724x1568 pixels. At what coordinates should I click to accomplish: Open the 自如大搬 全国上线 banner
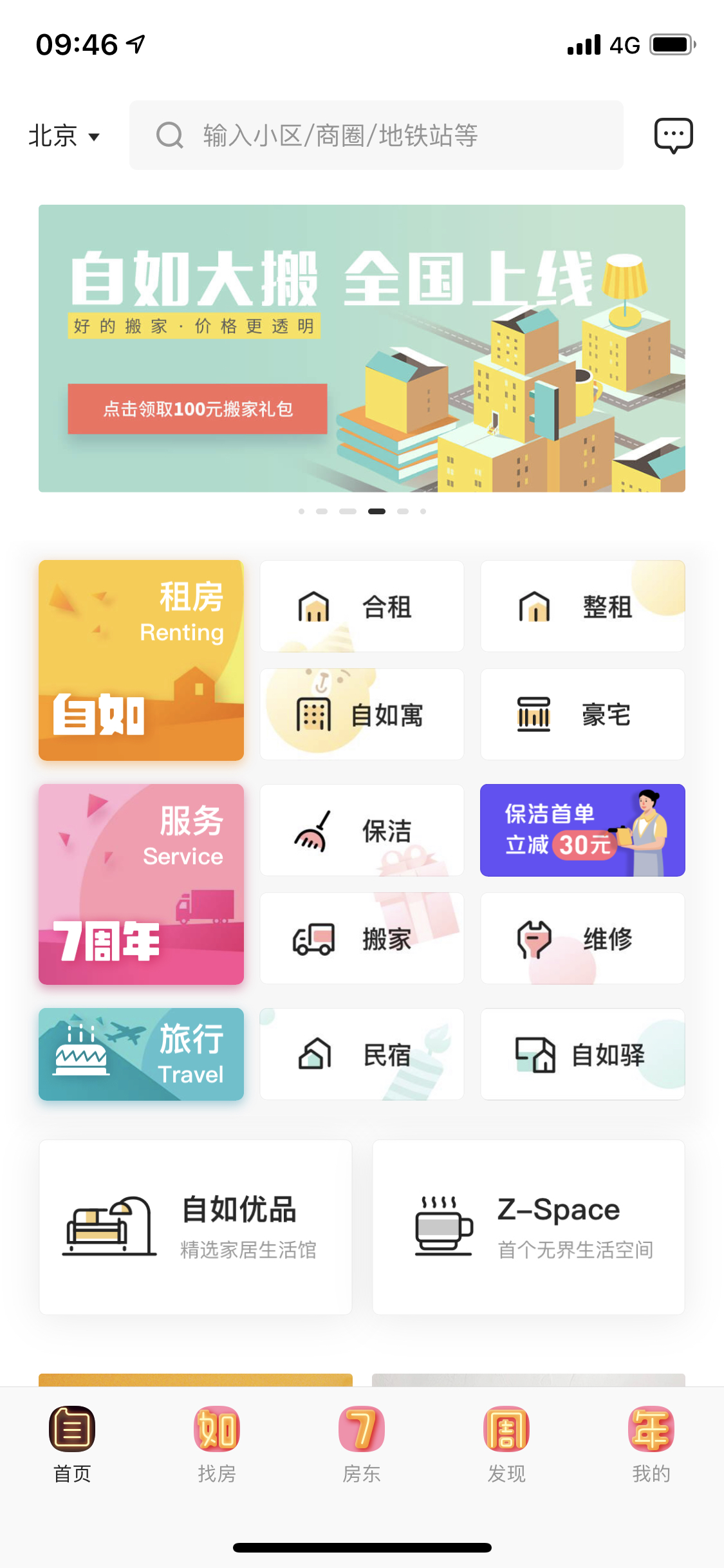click(x=362, y=348)
